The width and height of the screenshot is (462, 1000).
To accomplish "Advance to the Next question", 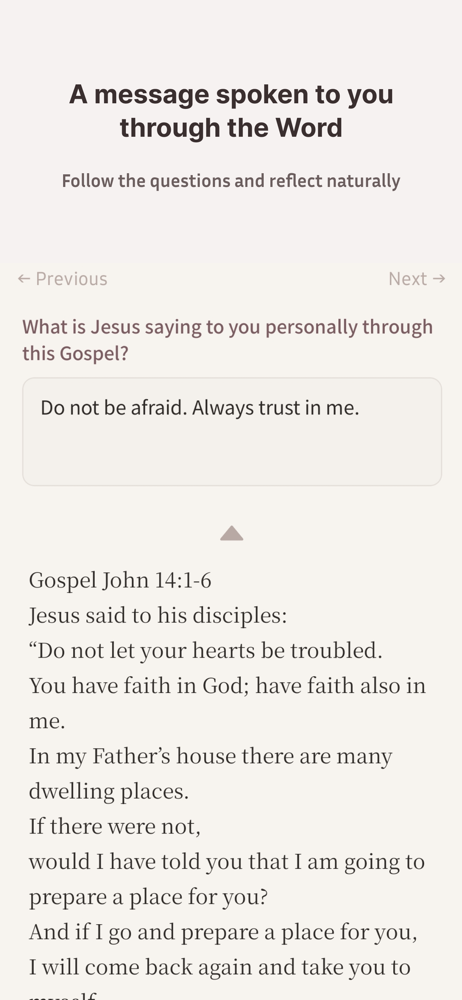I will (x=417, y=279).
